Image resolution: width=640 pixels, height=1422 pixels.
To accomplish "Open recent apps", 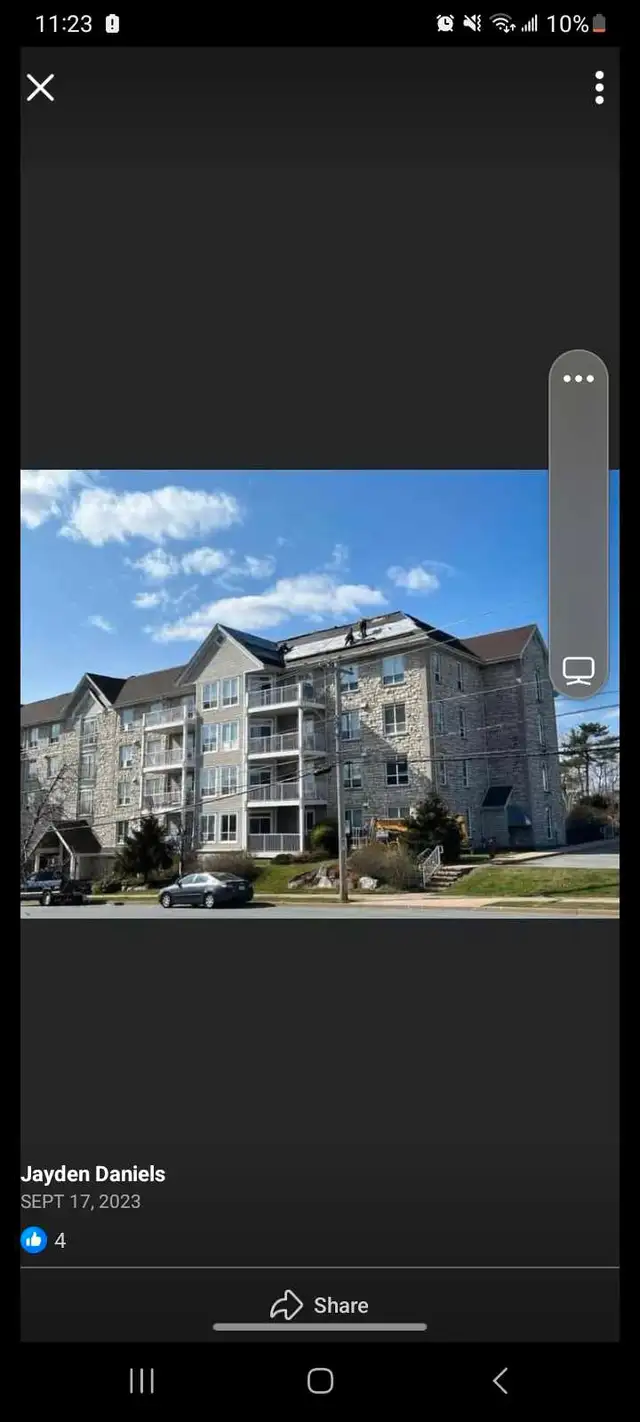I will coord(142,1381).
